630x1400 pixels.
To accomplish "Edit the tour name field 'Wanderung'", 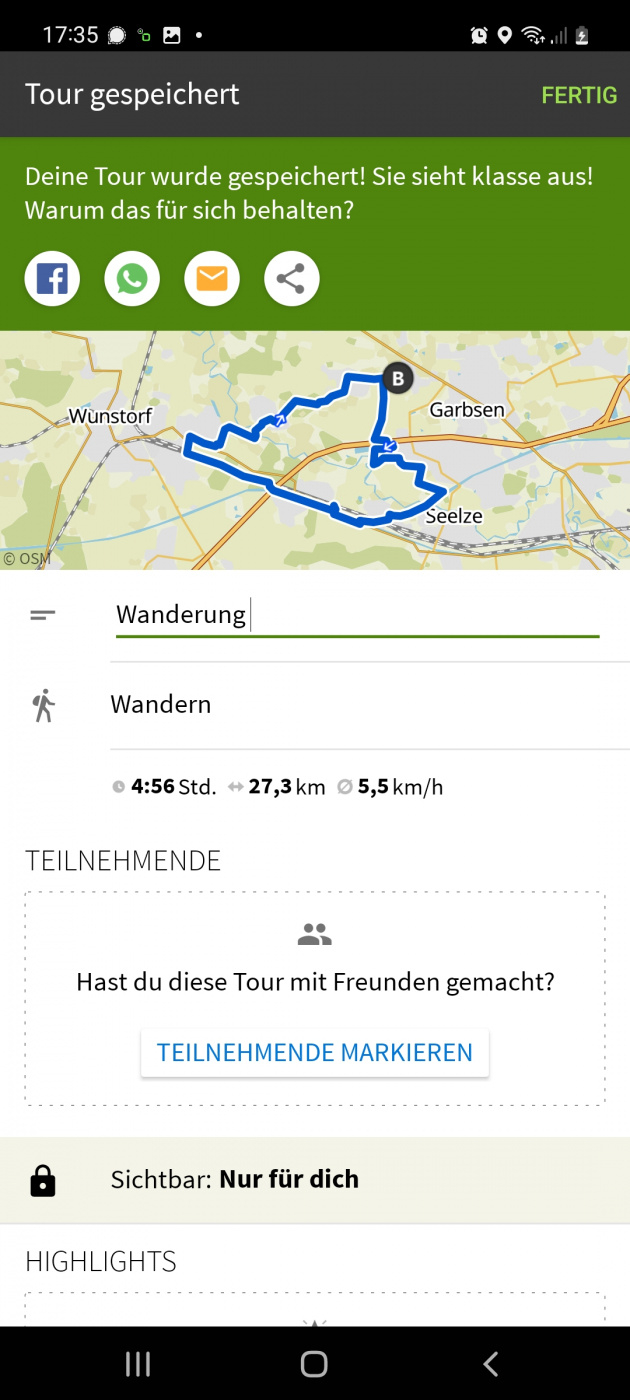I will coord(356,614).
